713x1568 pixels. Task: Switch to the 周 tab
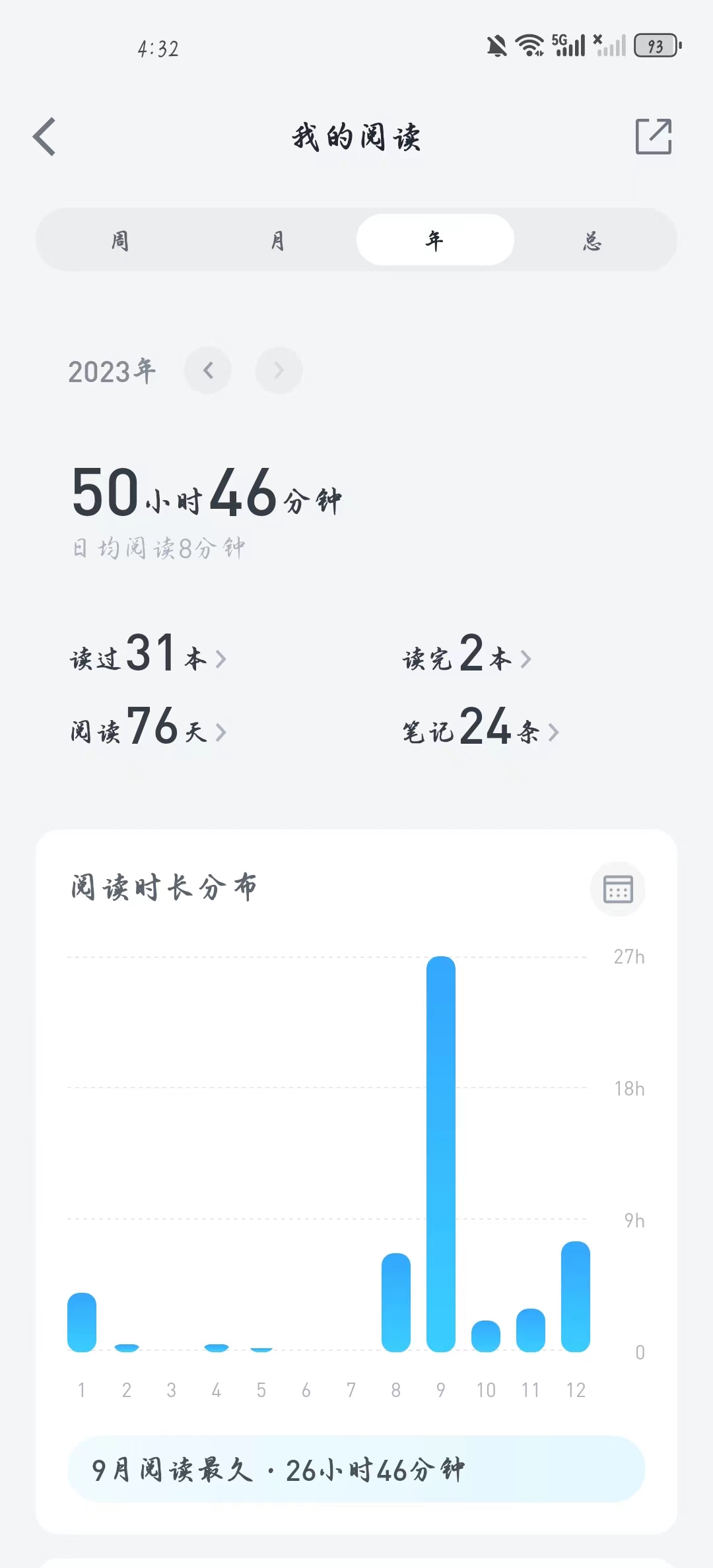click(x=119, y=240)
